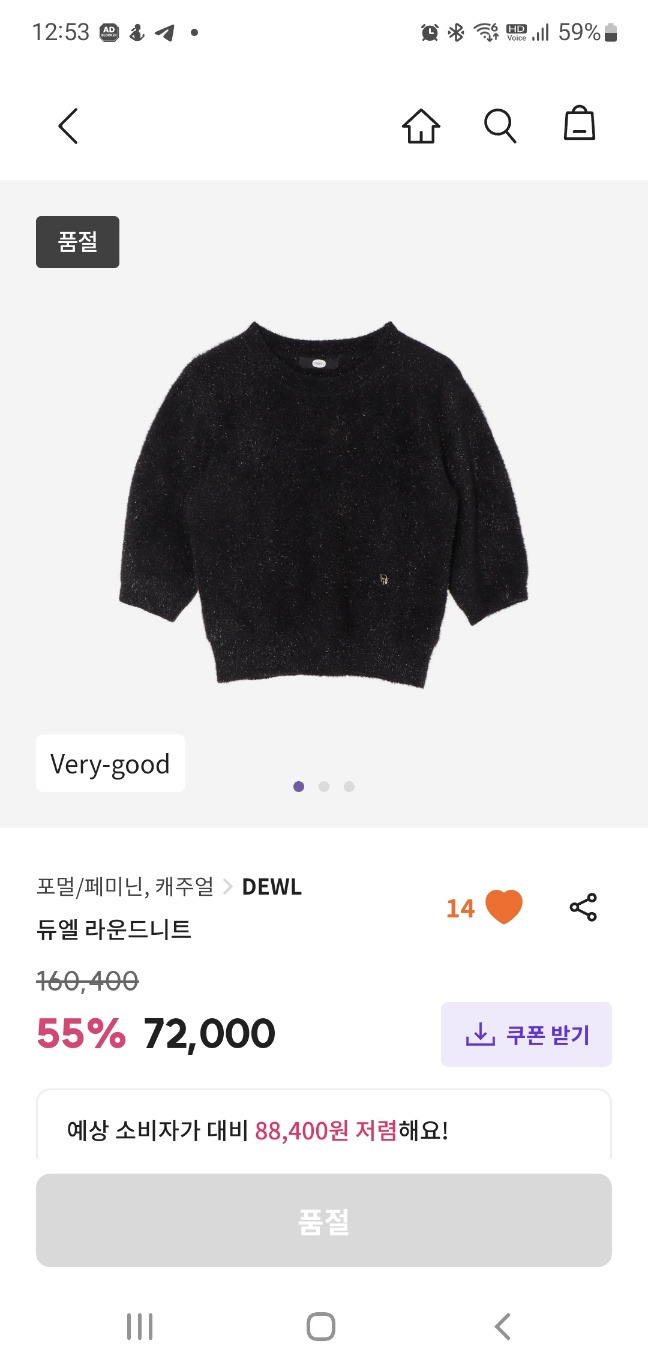The width and height of the screenshot is (648, 1368).
Task: Open the shopping bag
Action: (580, 125)
